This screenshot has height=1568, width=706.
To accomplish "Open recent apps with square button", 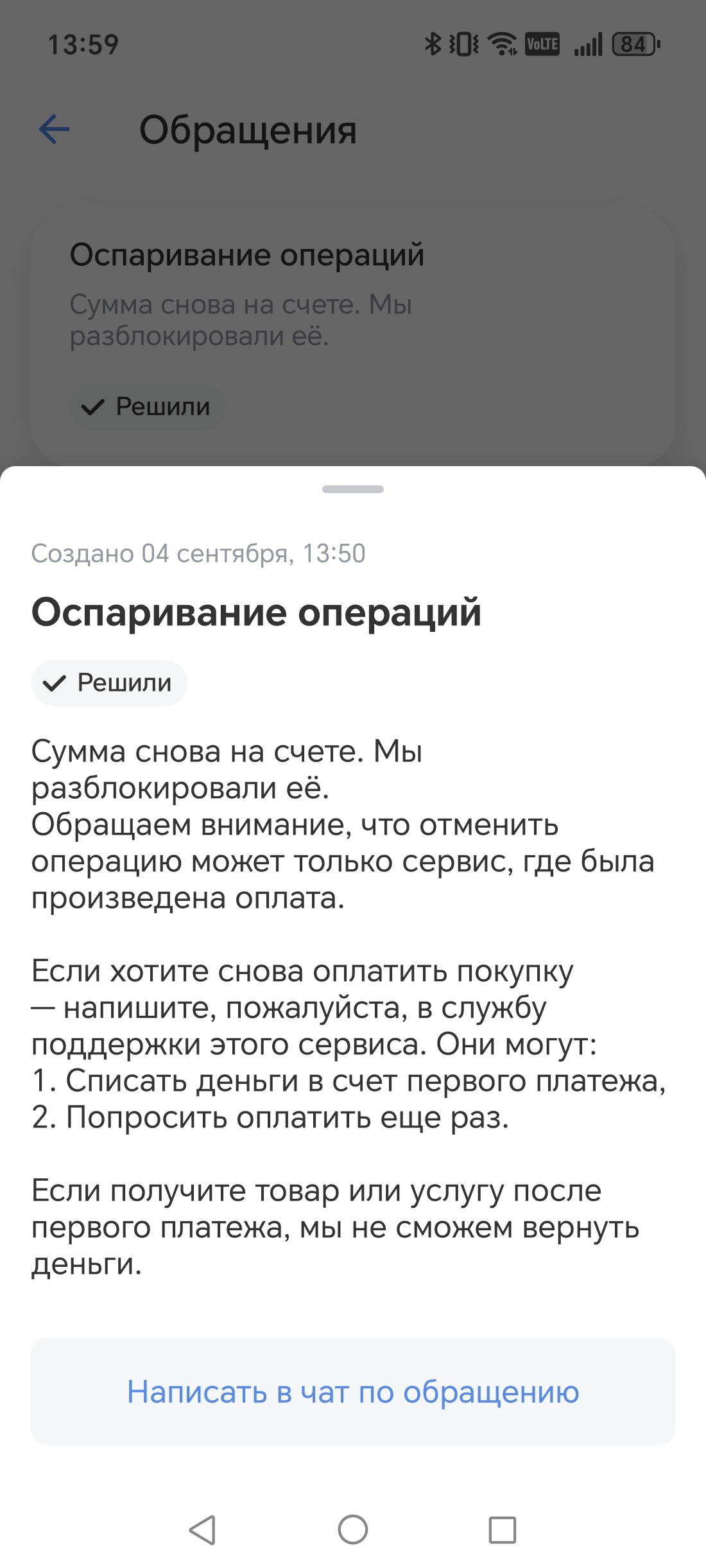I will point(502,1529).
